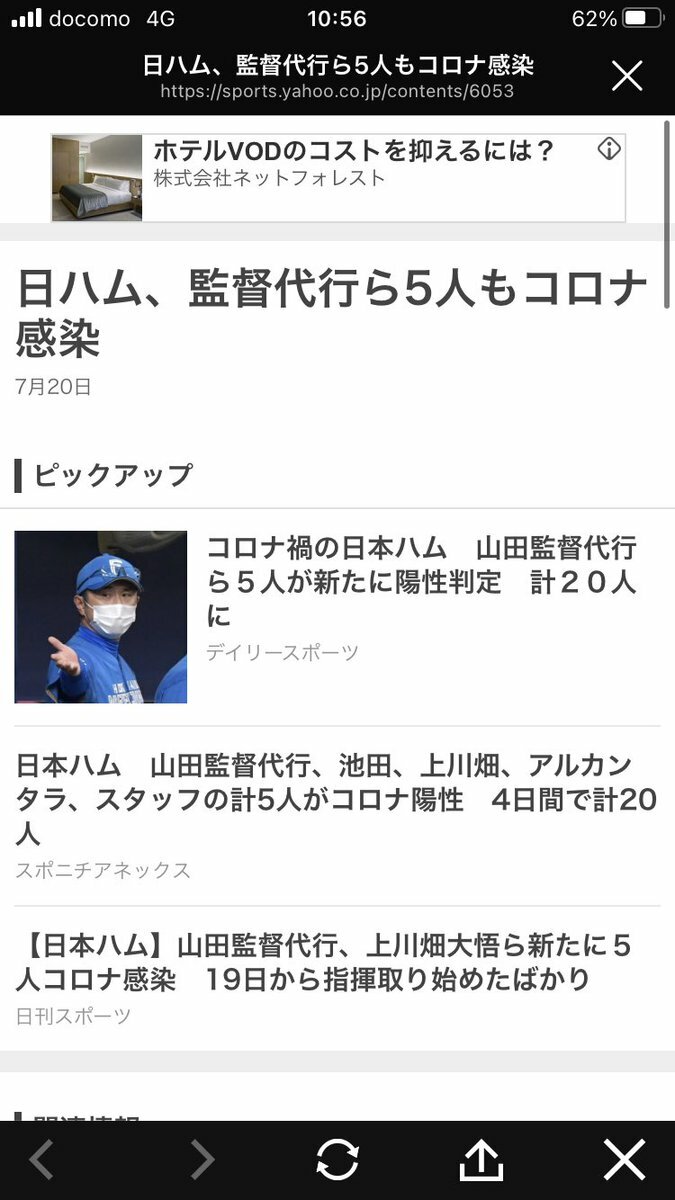Screen dimensions: 675x1200
Task: Go back to the previous page
Action: click(x=42, y=1159)
